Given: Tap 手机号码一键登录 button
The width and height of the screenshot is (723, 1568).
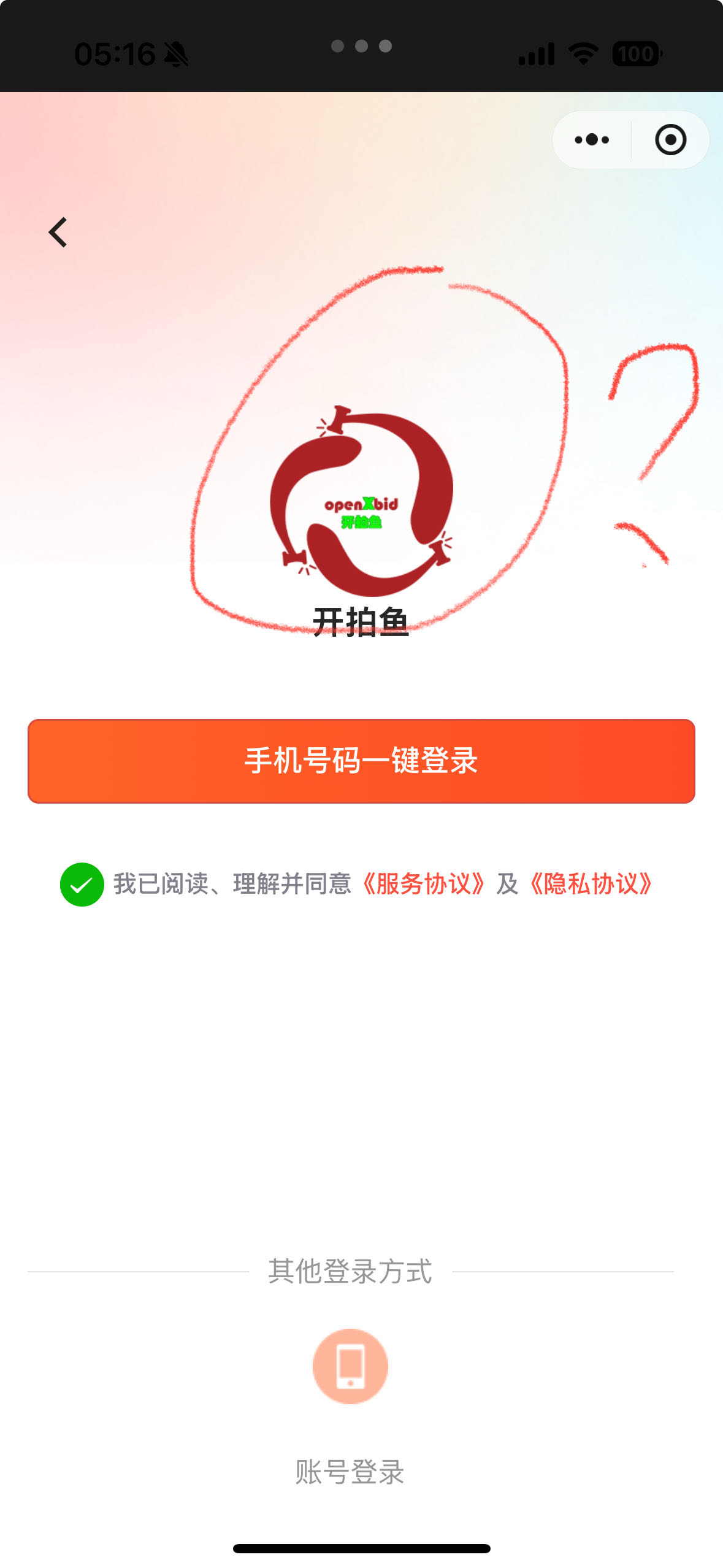Looking at the screenshot, I should coord(361,761).
